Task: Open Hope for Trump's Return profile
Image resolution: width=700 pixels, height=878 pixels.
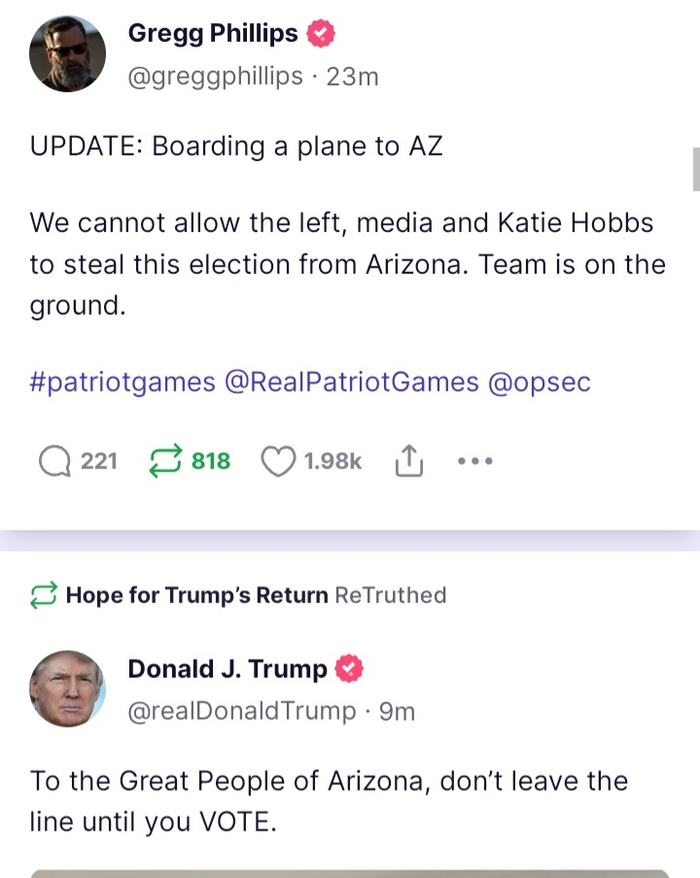Action: (x=196, y=595)
